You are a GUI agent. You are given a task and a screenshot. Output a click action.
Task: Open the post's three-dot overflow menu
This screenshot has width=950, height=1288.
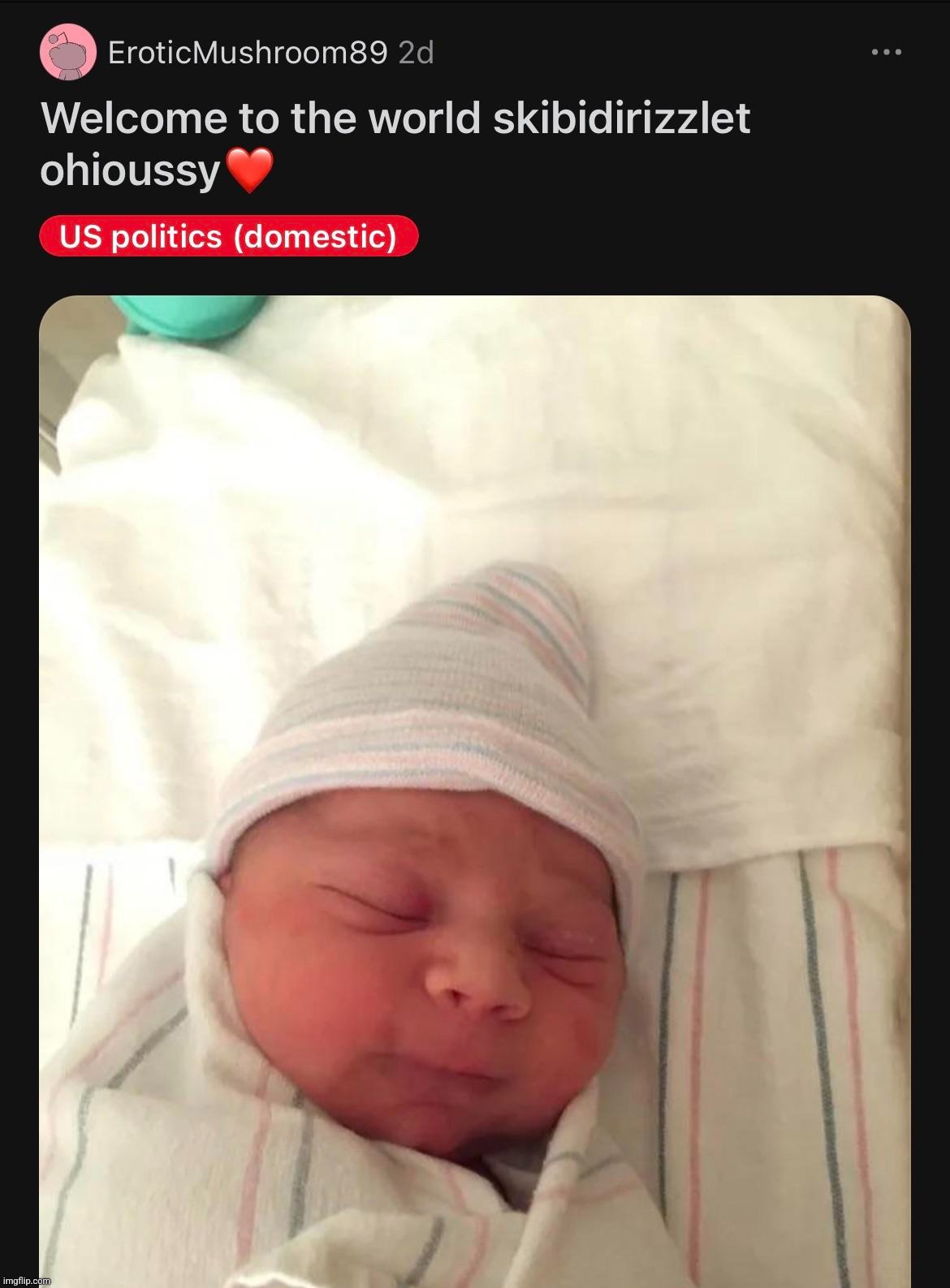tap(886, 53)
